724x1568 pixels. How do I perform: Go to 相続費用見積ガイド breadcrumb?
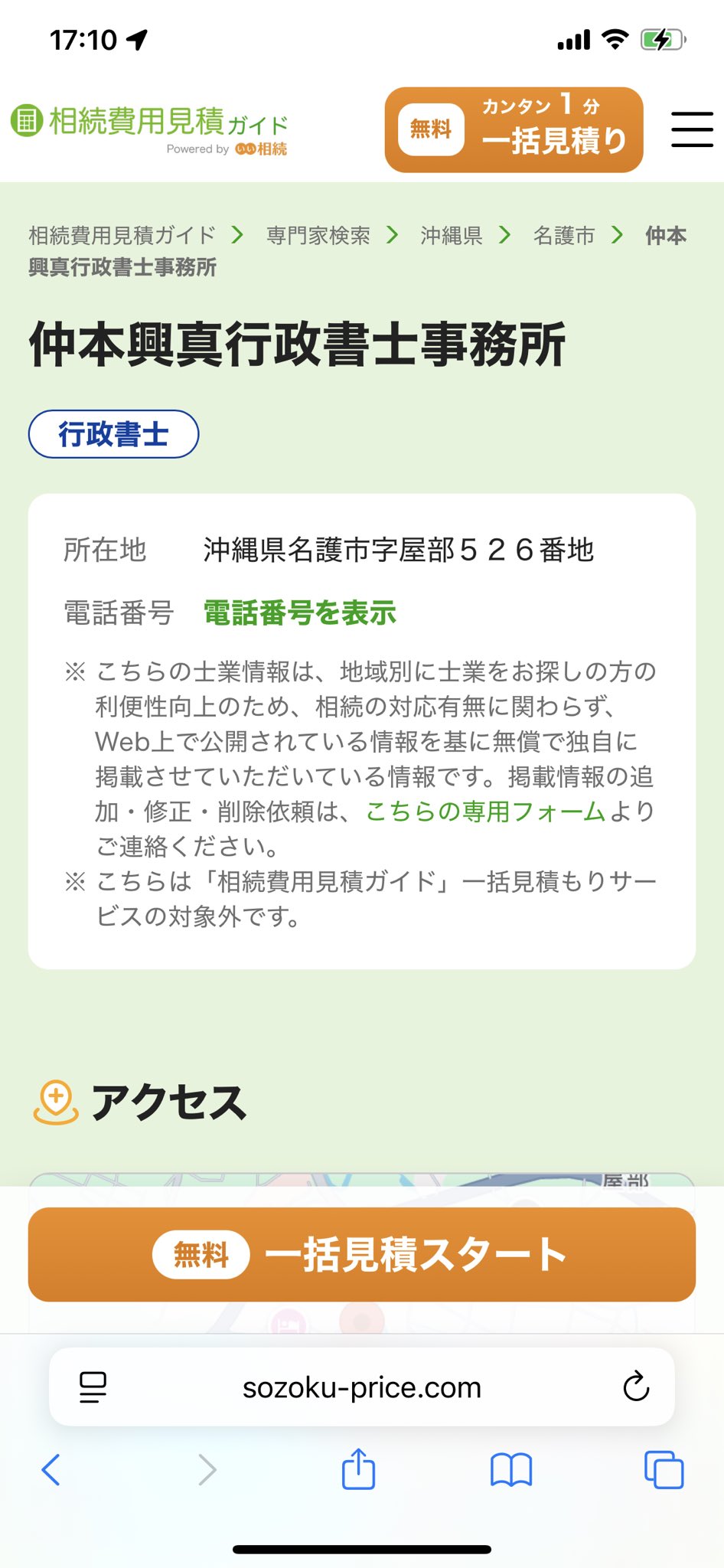[122, 235]
